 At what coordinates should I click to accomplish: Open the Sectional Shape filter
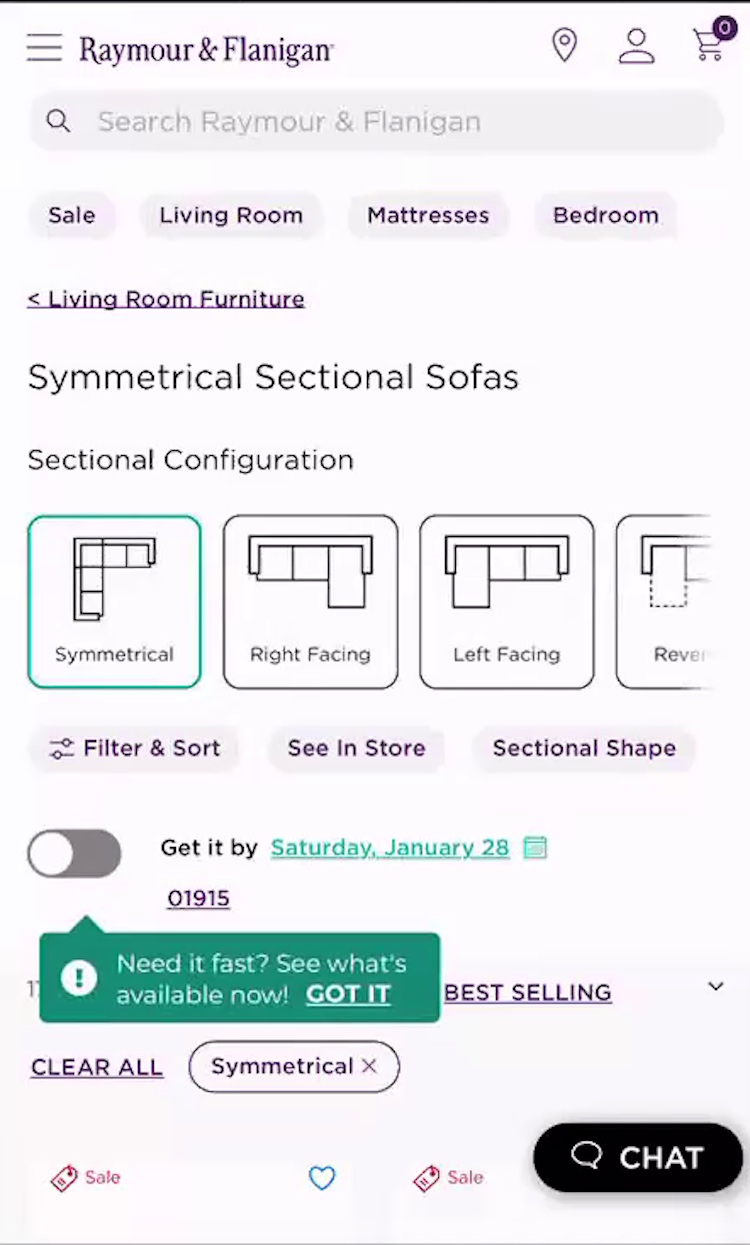(x=584, y=748)
